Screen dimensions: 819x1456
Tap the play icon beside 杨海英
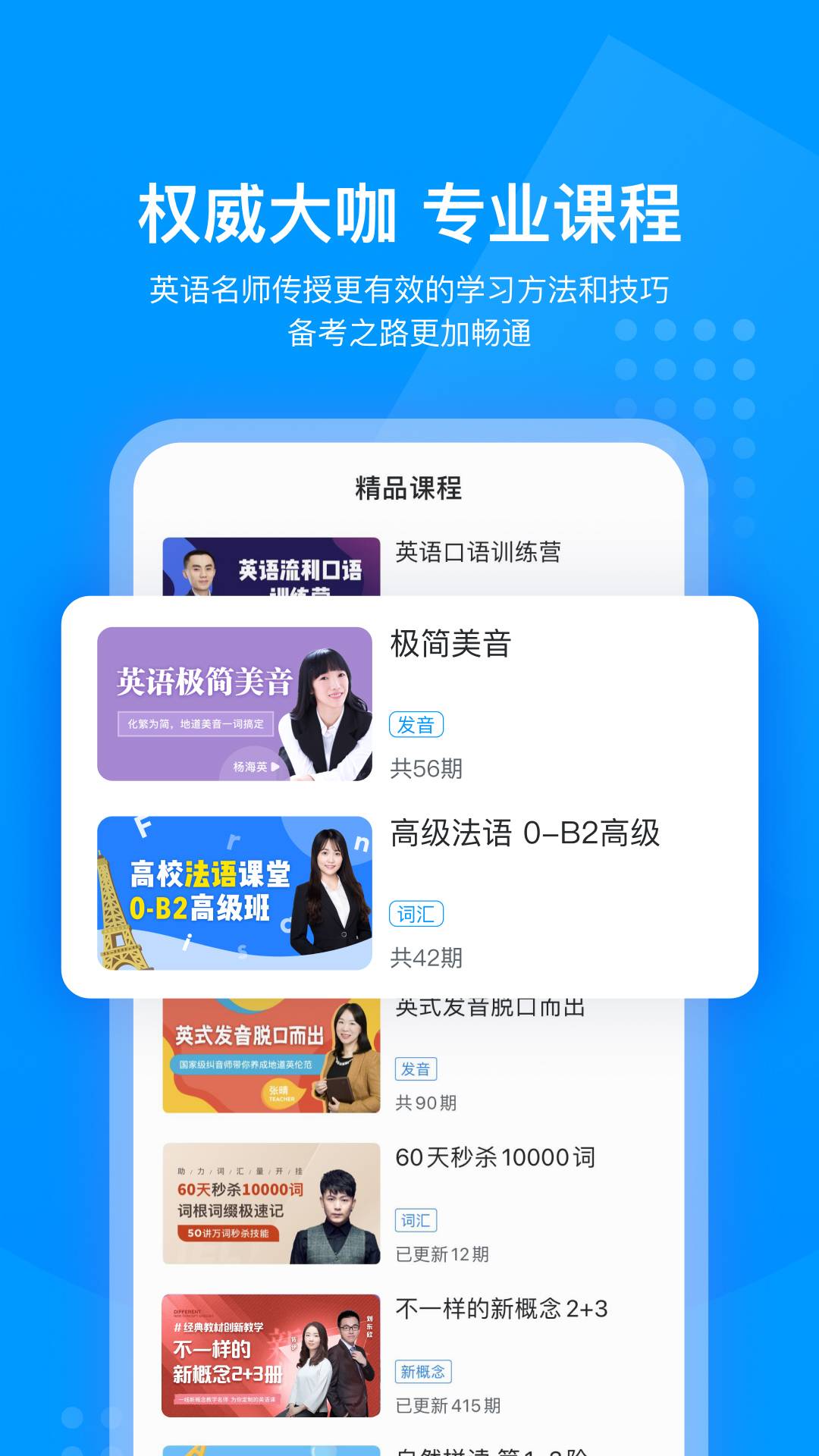(x=276, y=768)
